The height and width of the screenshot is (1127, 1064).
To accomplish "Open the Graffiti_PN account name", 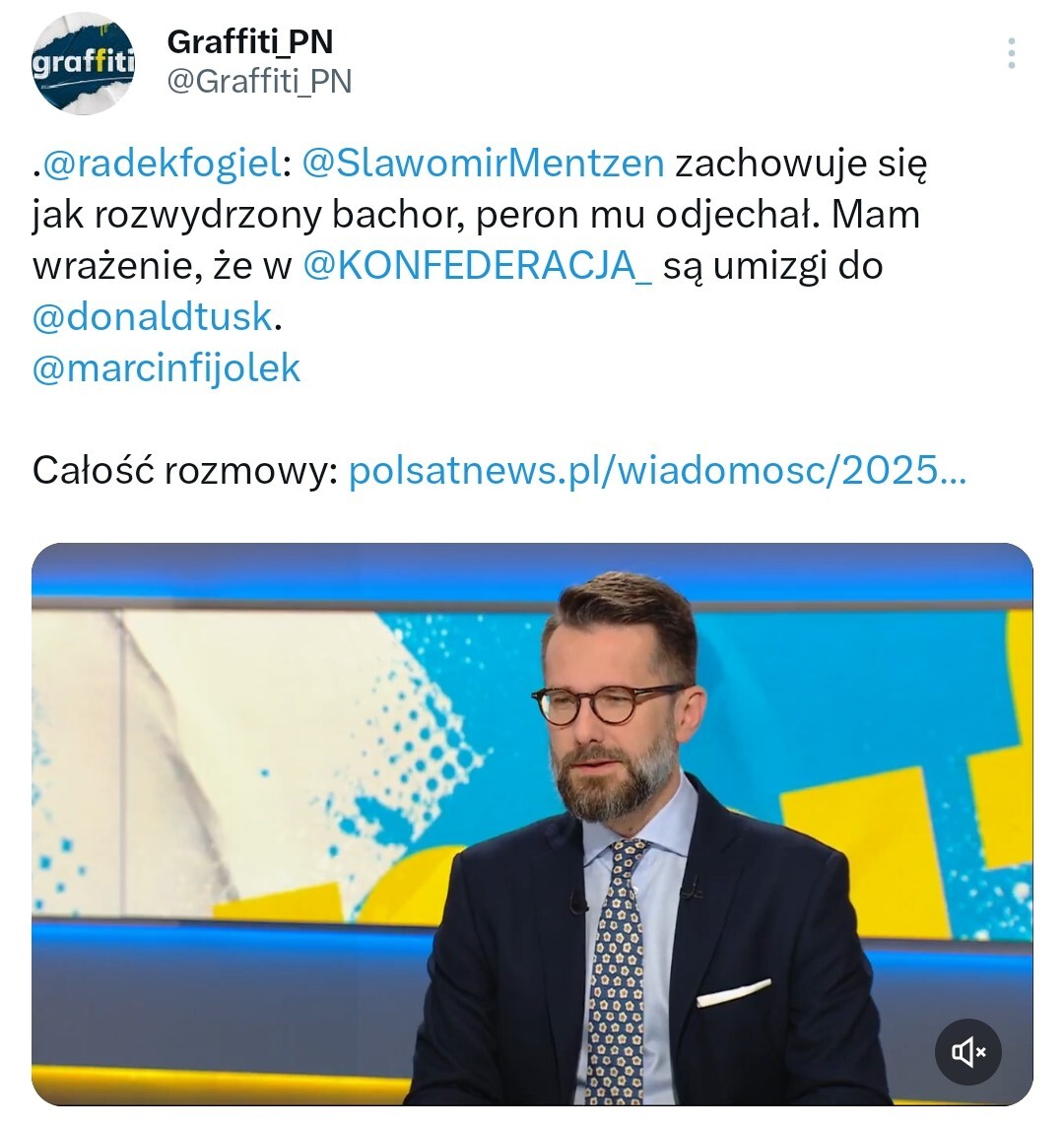I will click(250, 41).
